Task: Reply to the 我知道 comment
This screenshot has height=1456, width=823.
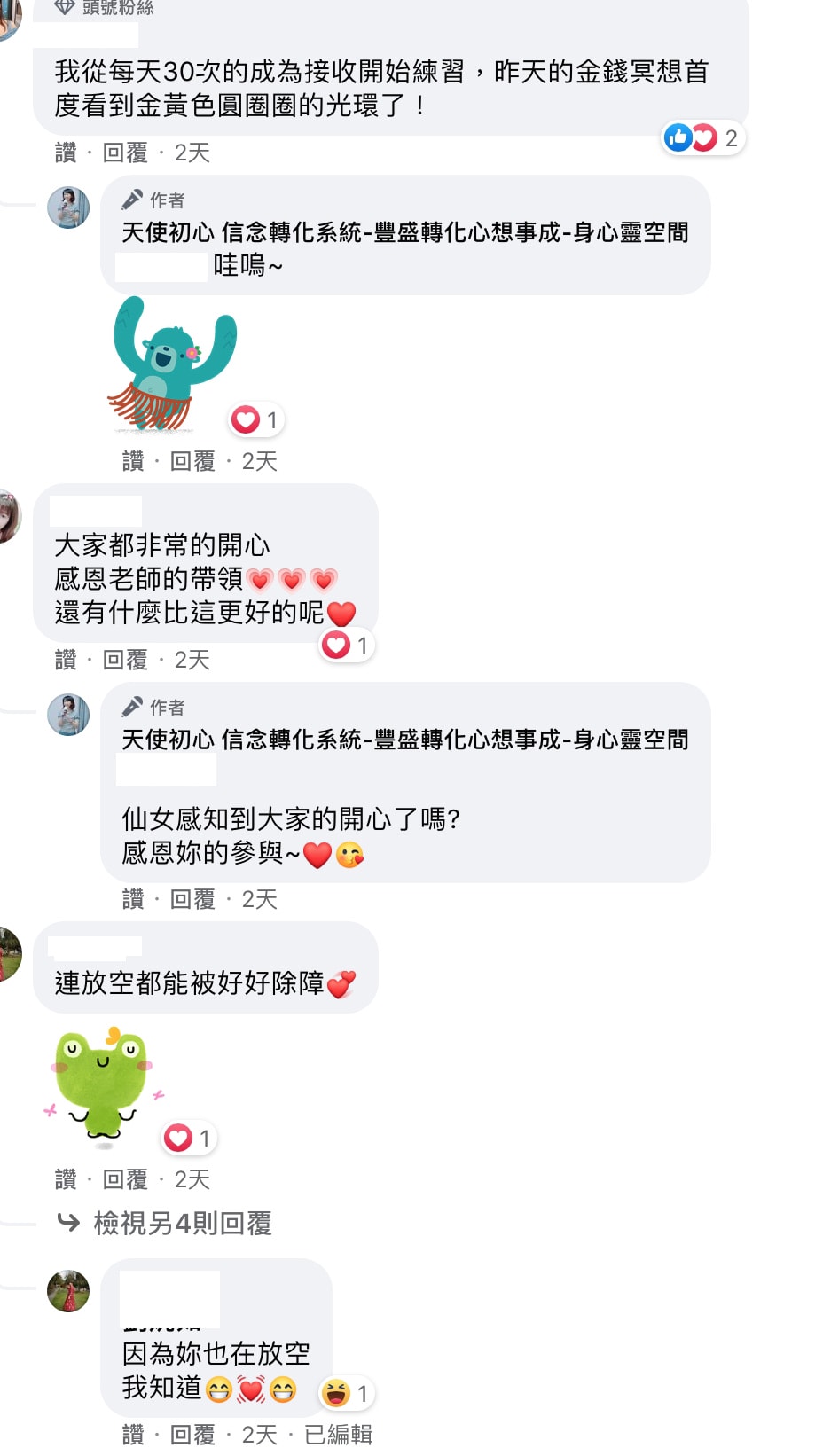Action: [192, 1436]
